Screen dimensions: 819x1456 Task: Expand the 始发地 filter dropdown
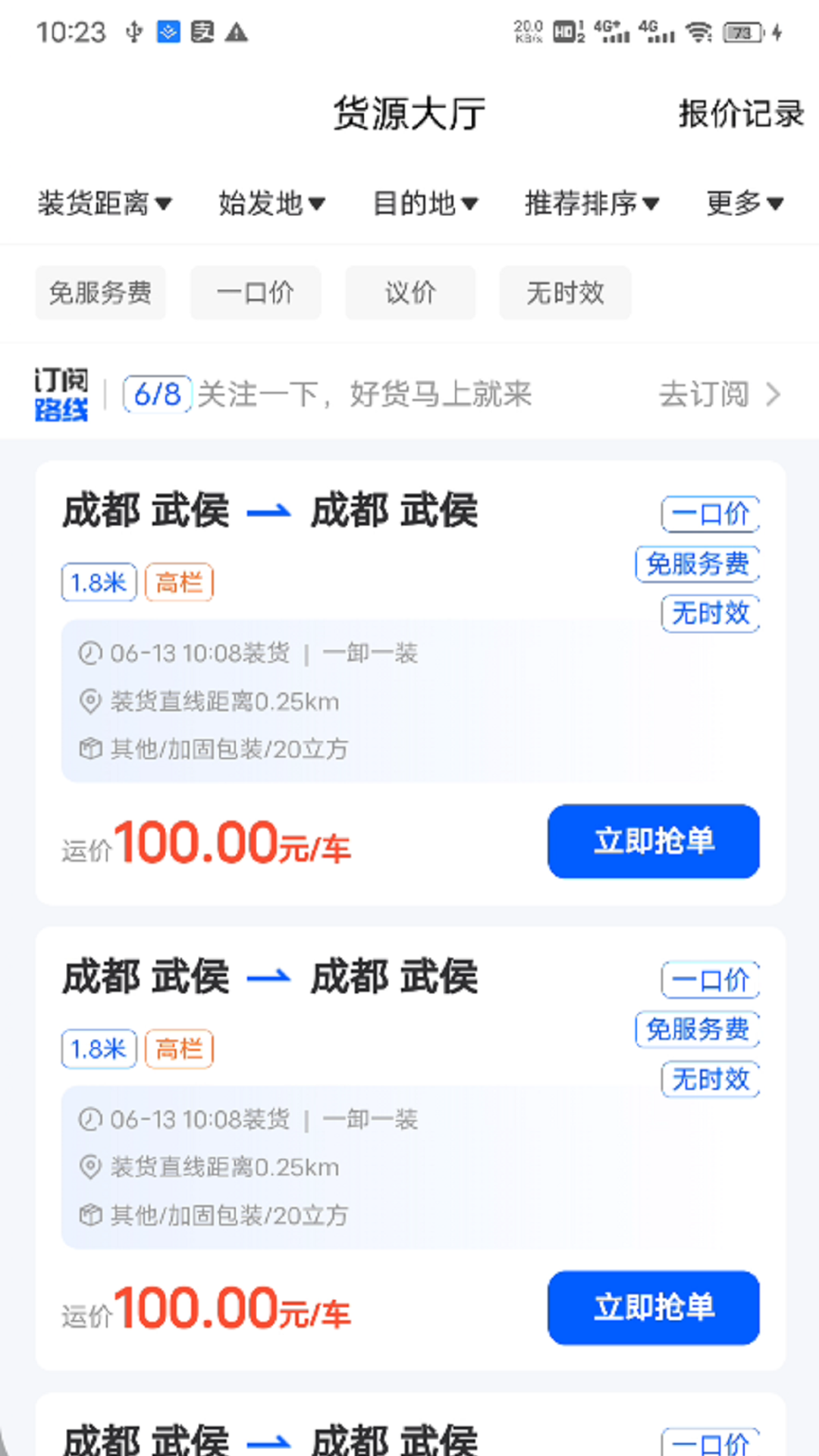tap(270, 203)
